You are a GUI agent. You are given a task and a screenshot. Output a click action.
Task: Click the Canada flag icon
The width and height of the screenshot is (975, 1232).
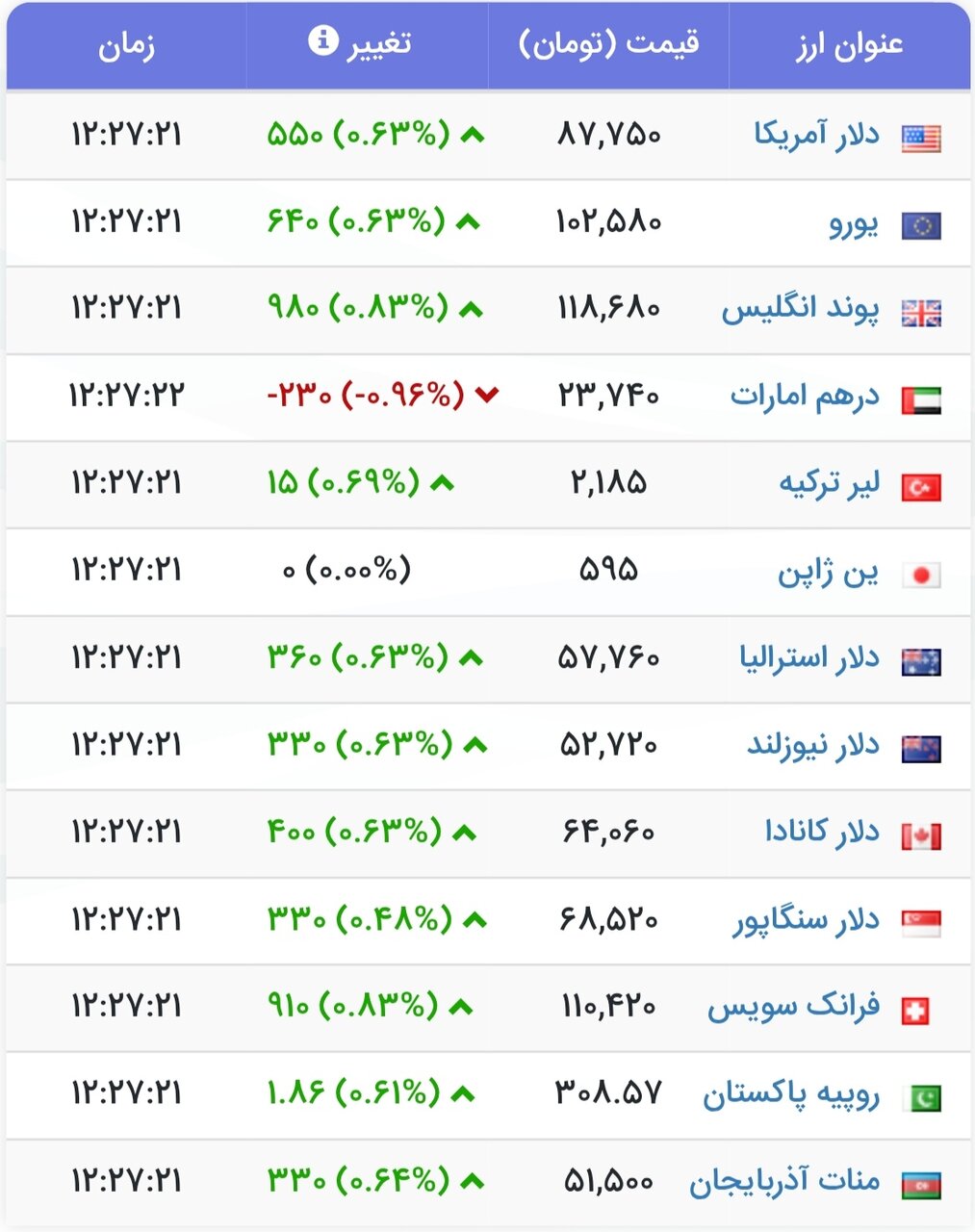(x=921, y=833)
